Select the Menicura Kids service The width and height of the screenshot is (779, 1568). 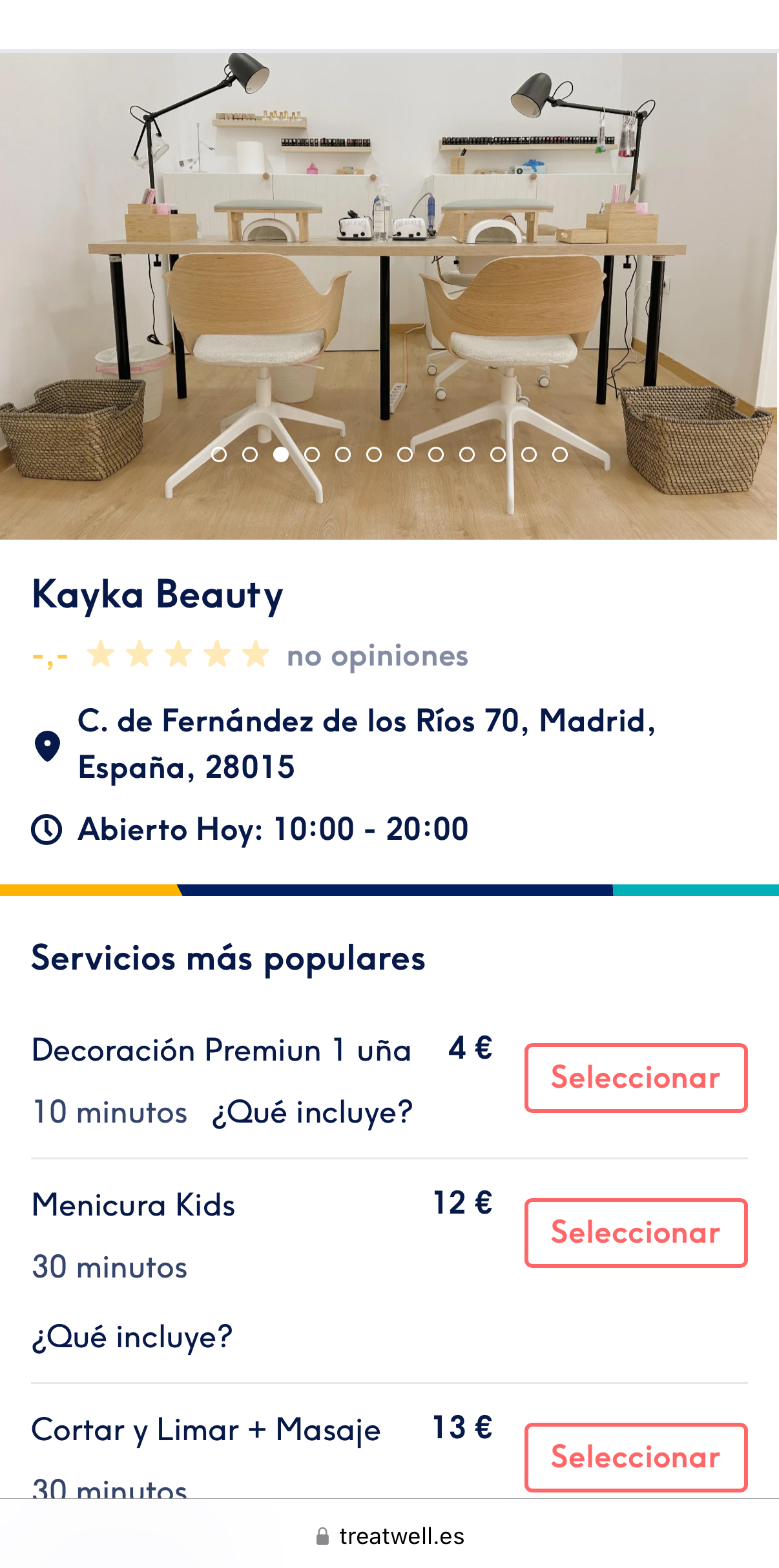coord(636,1232)
